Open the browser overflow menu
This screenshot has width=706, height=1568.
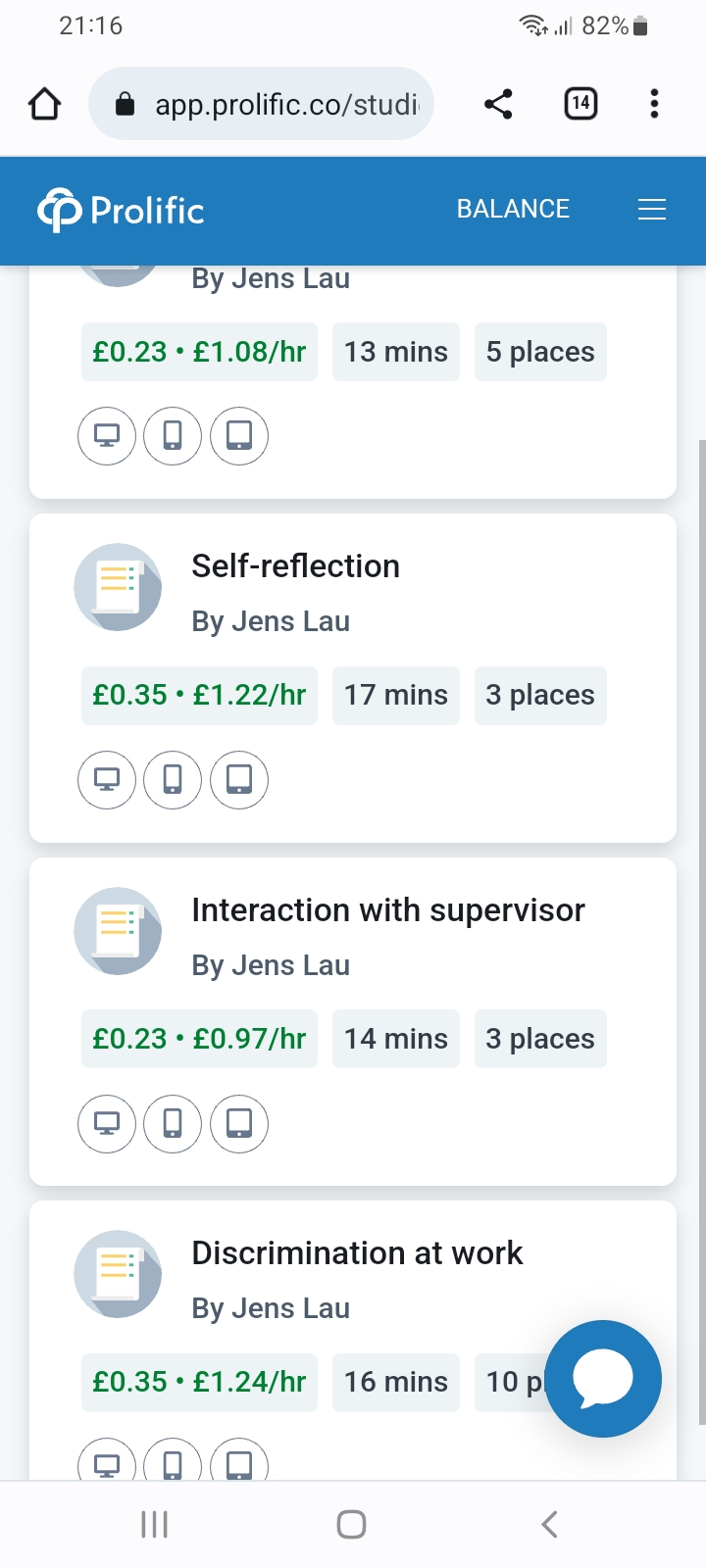(x=654, y=104)
